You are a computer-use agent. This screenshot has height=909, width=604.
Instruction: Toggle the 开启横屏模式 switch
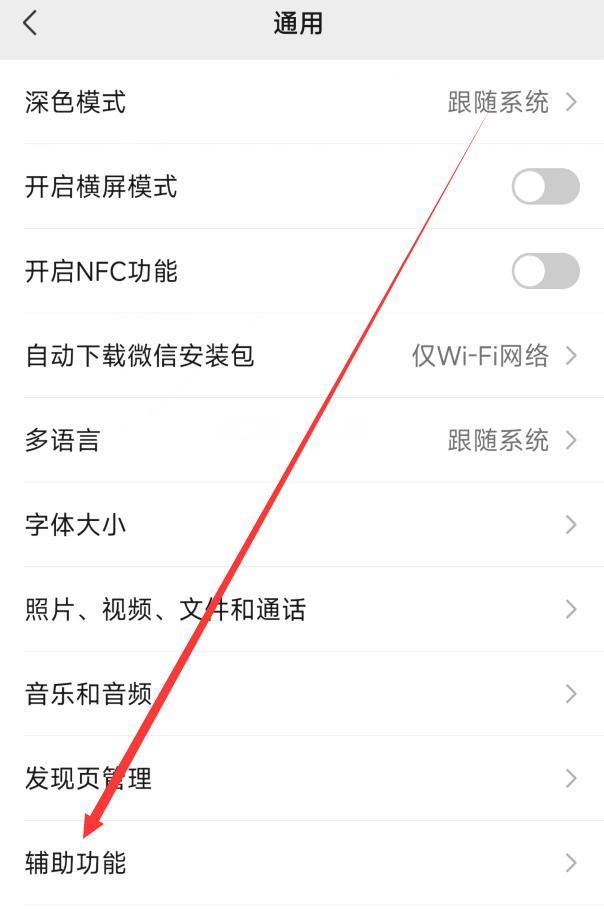point(545,187)
